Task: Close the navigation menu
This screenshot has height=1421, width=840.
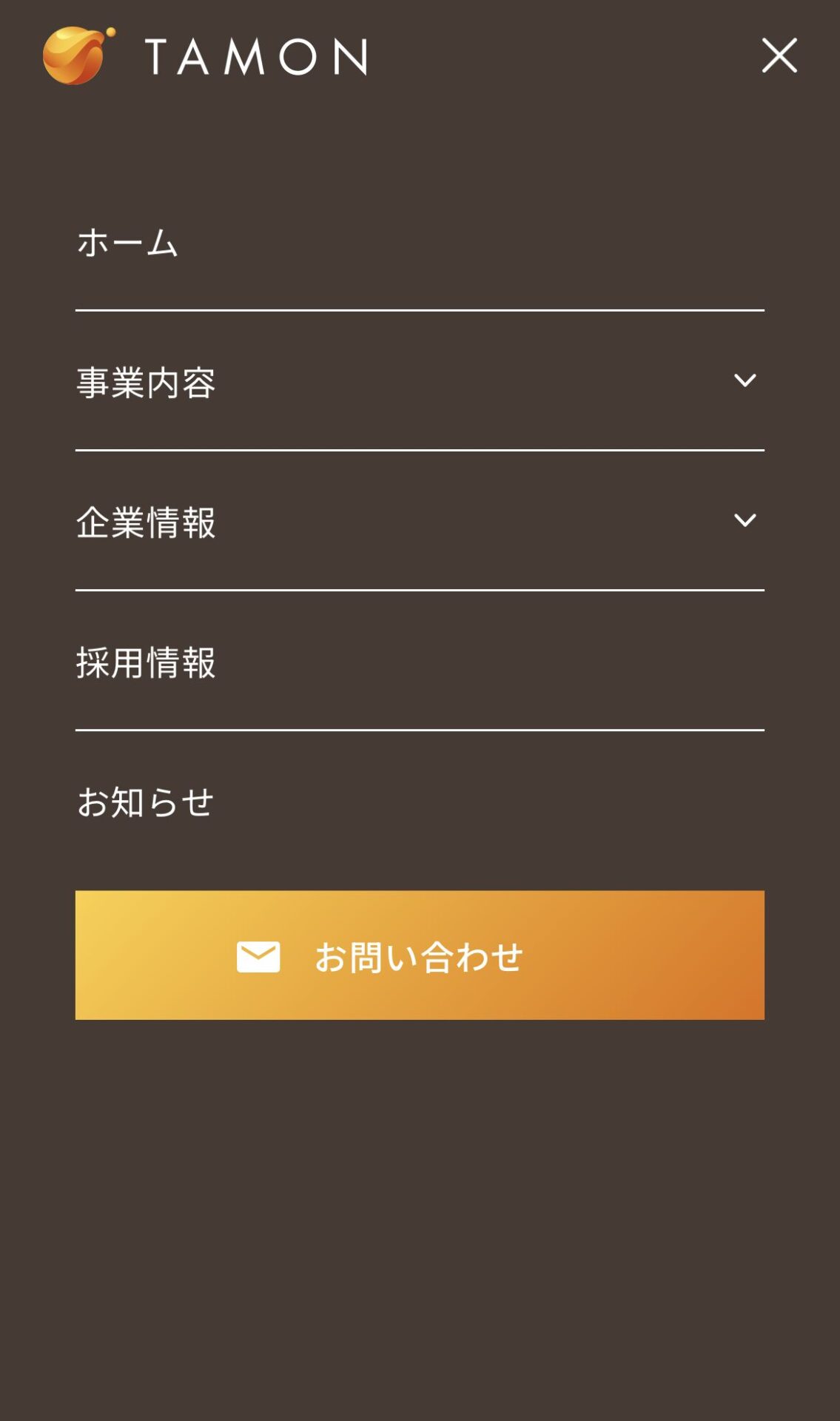Action: point(779,56)
